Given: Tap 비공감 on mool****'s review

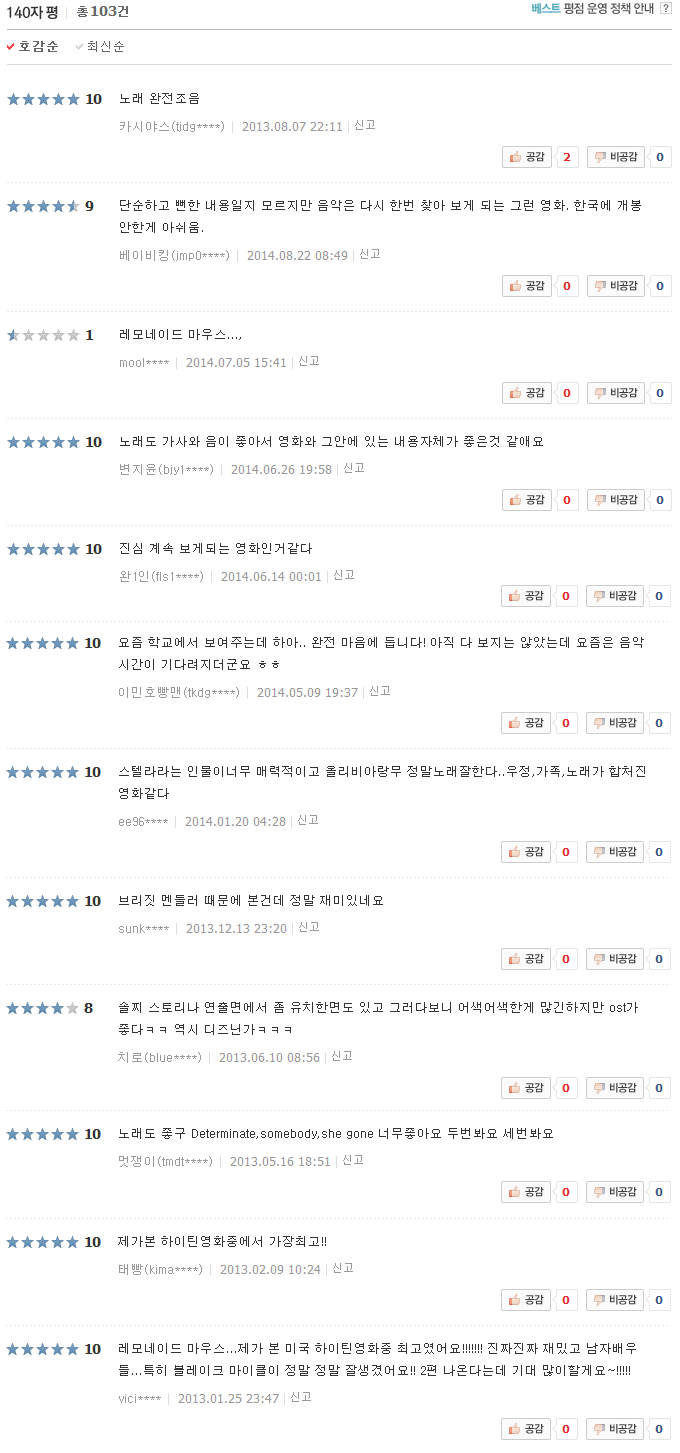Looking at the screenshot, I should [x=616, y=393].
